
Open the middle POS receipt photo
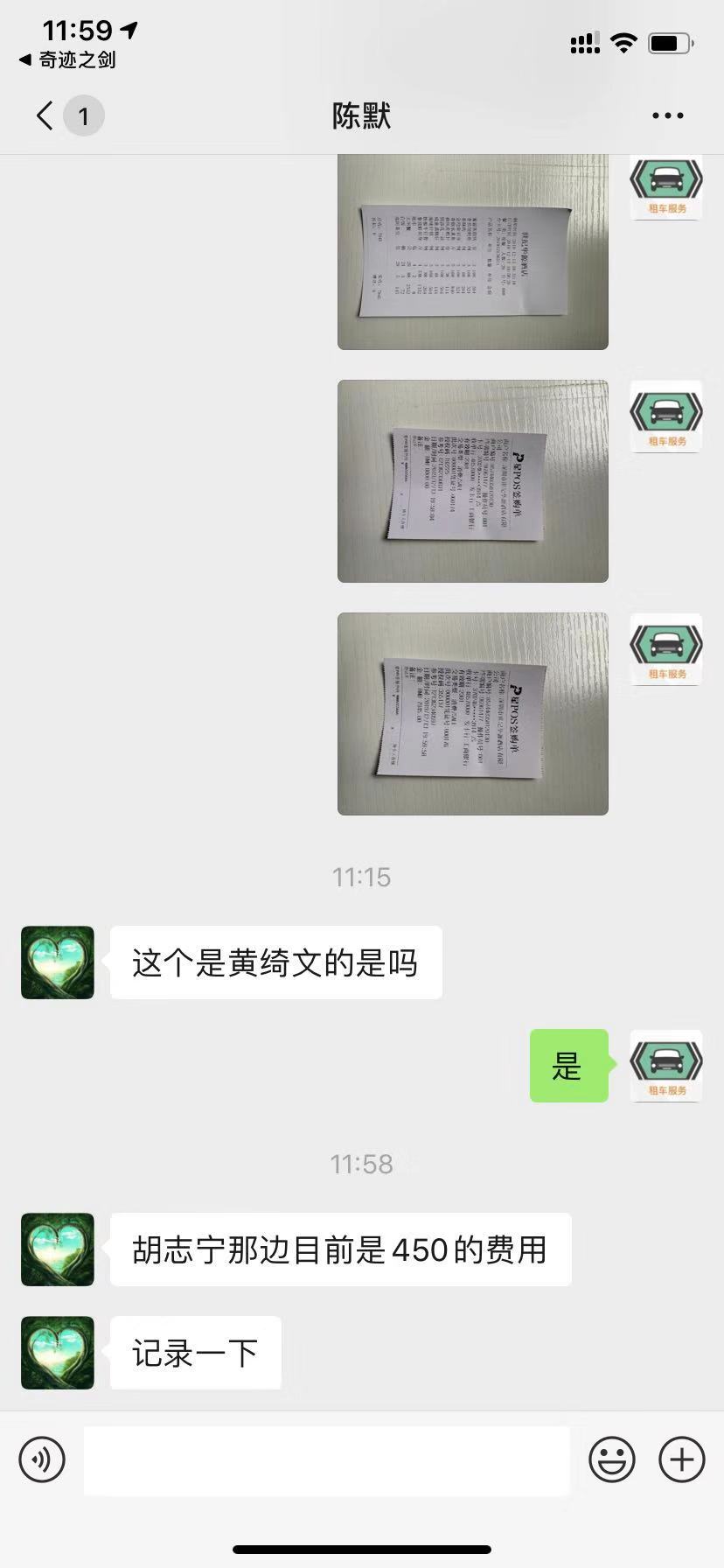[472, 481]
